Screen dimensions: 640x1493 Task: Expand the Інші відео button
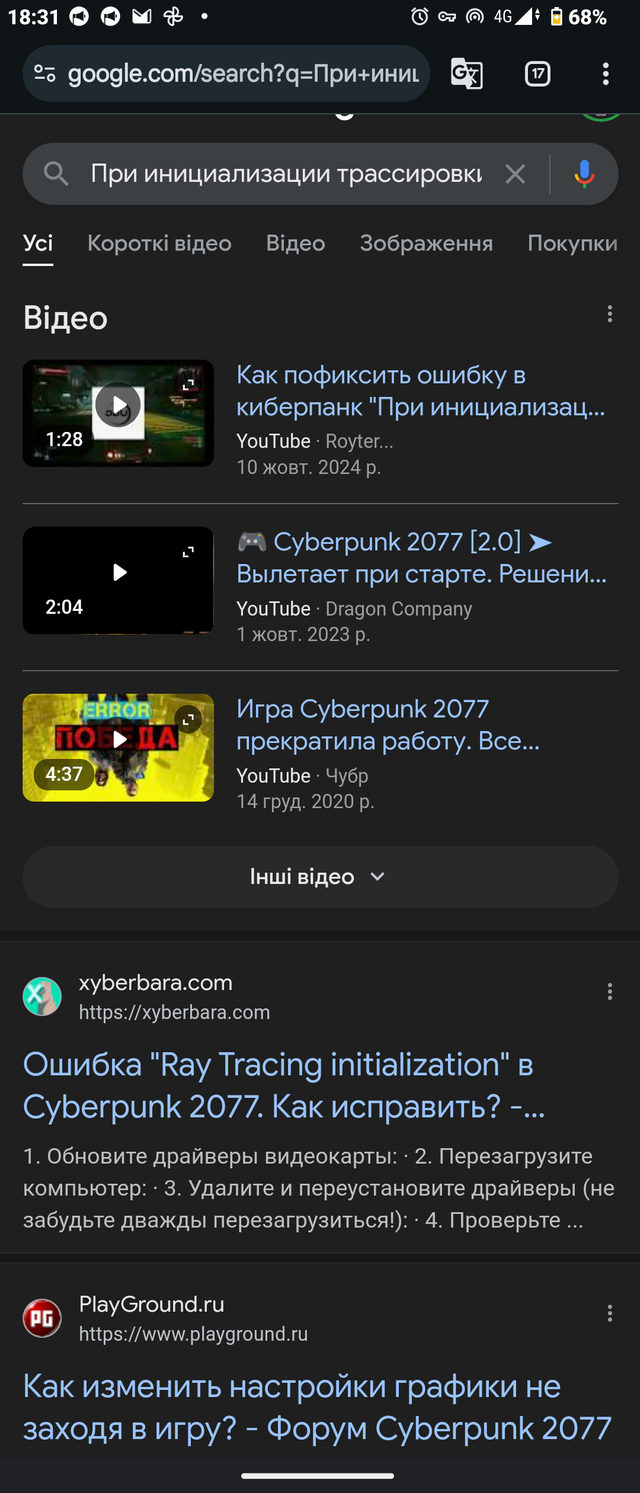pos(320,877)
